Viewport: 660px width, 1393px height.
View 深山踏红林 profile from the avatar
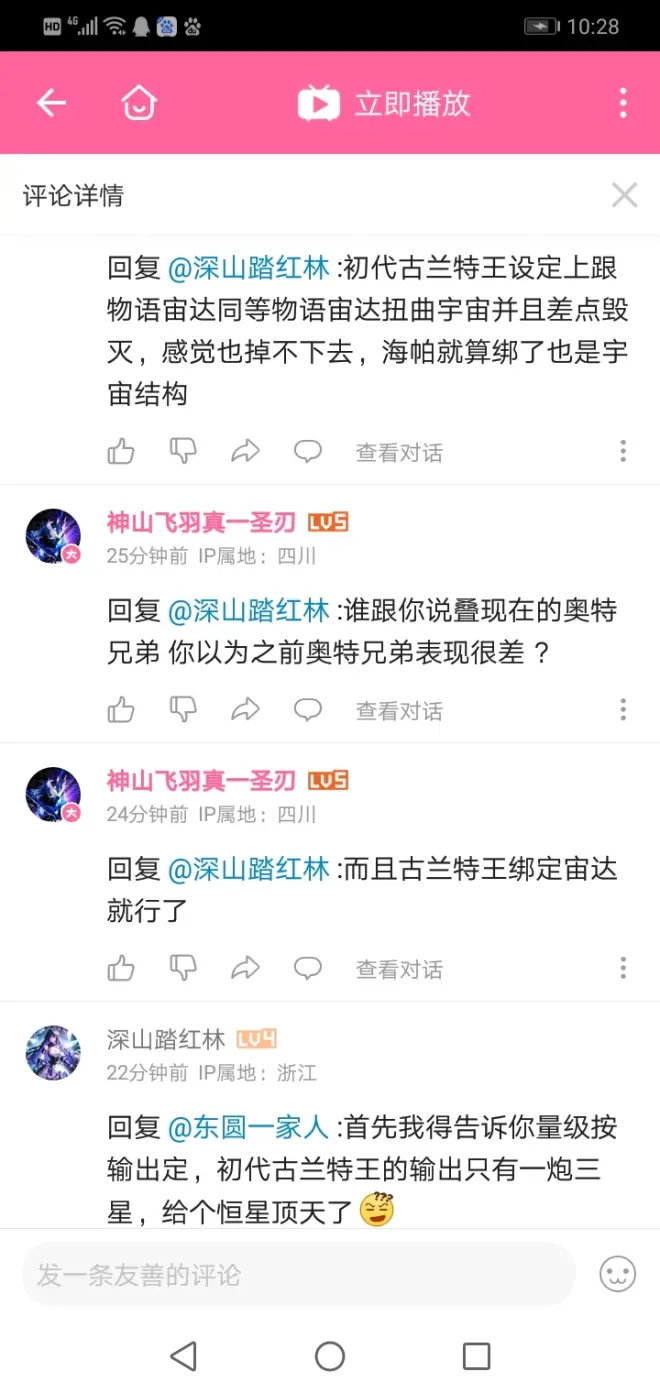click(53, 1052)
